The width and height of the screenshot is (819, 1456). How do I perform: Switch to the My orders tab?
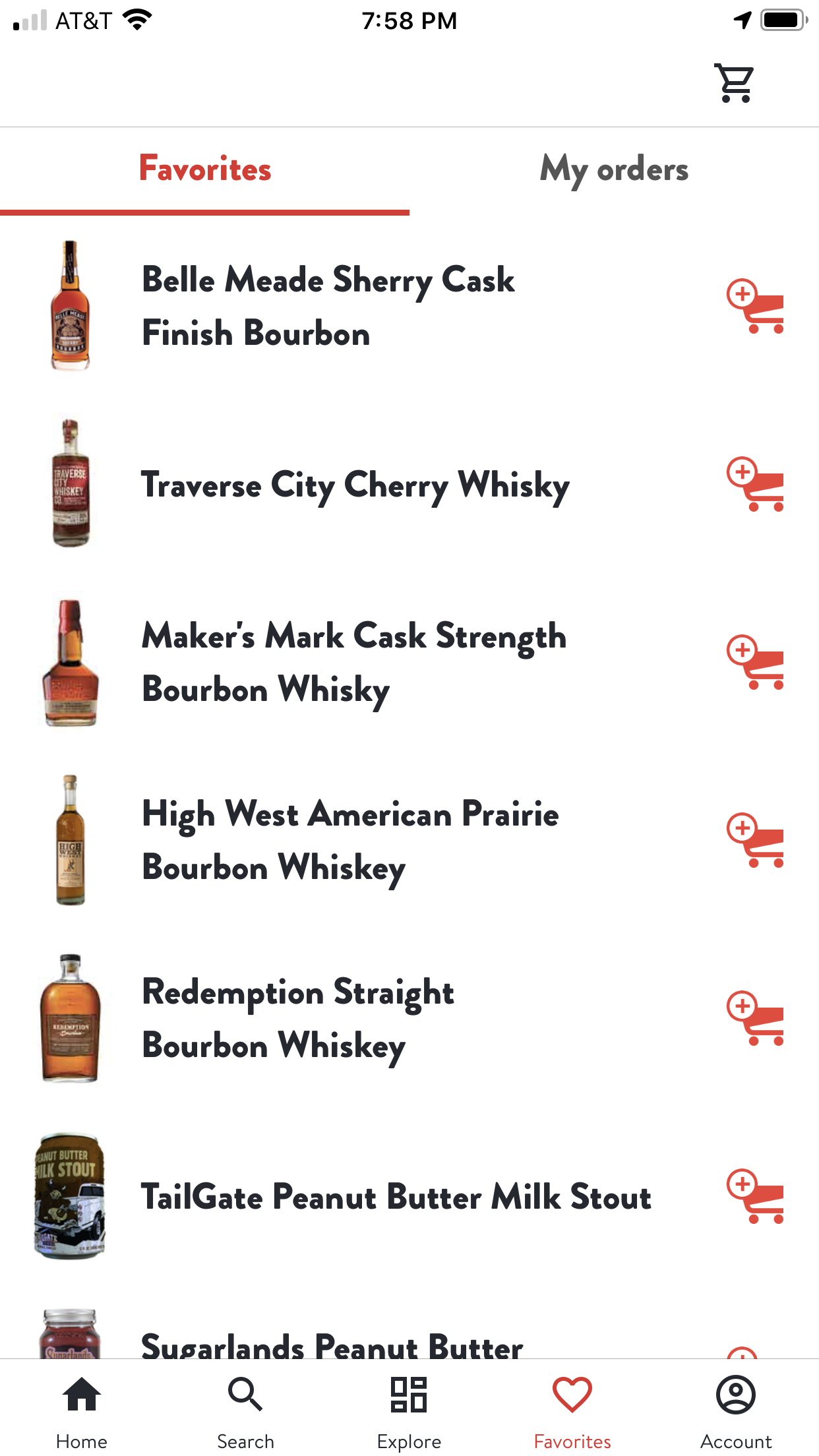point(613,170)
